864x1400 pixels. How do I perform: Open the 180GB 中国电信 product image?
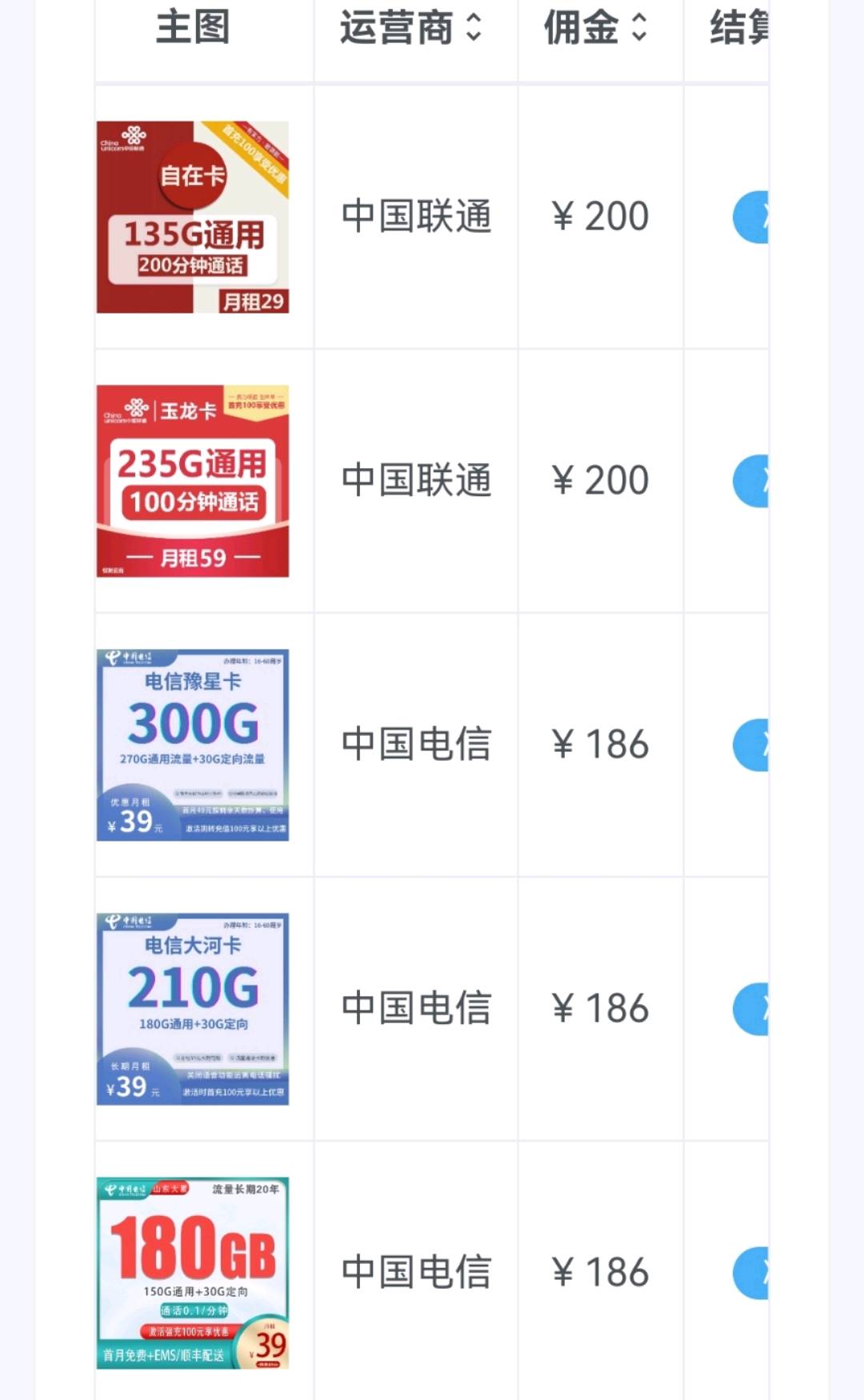(x=193, y=1273)
